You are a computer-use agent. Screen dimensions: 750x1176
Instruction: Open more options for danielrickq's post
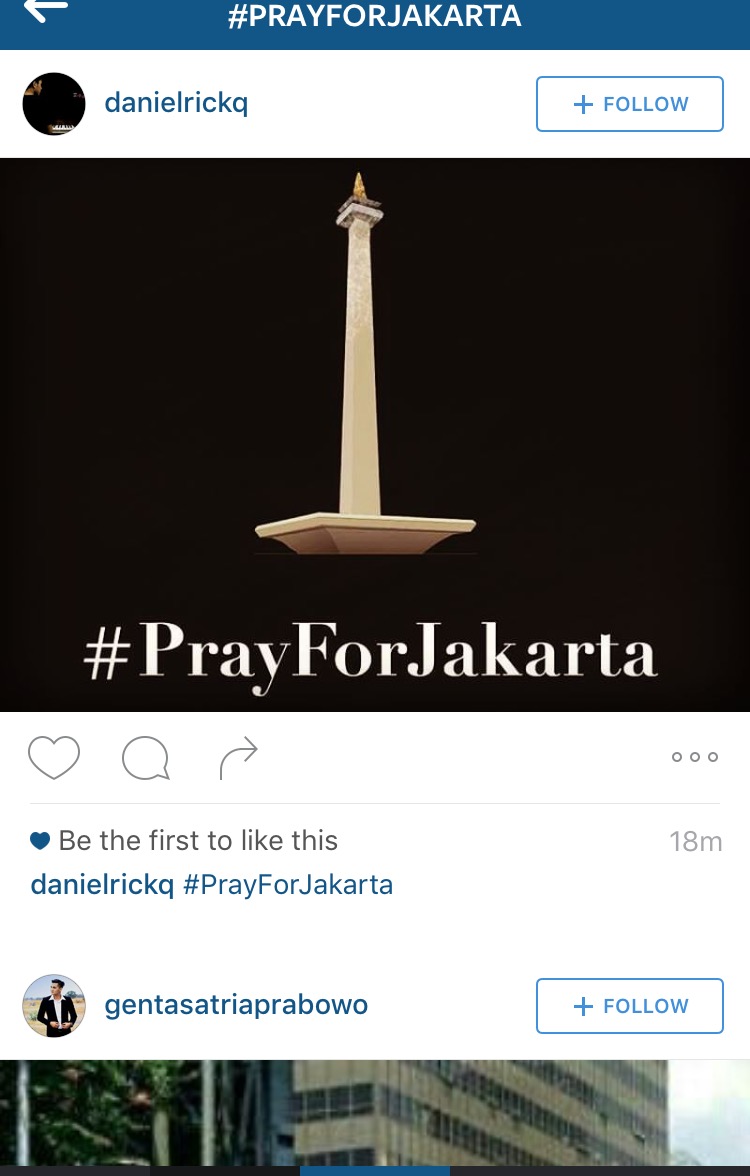[x=694, y=757]
